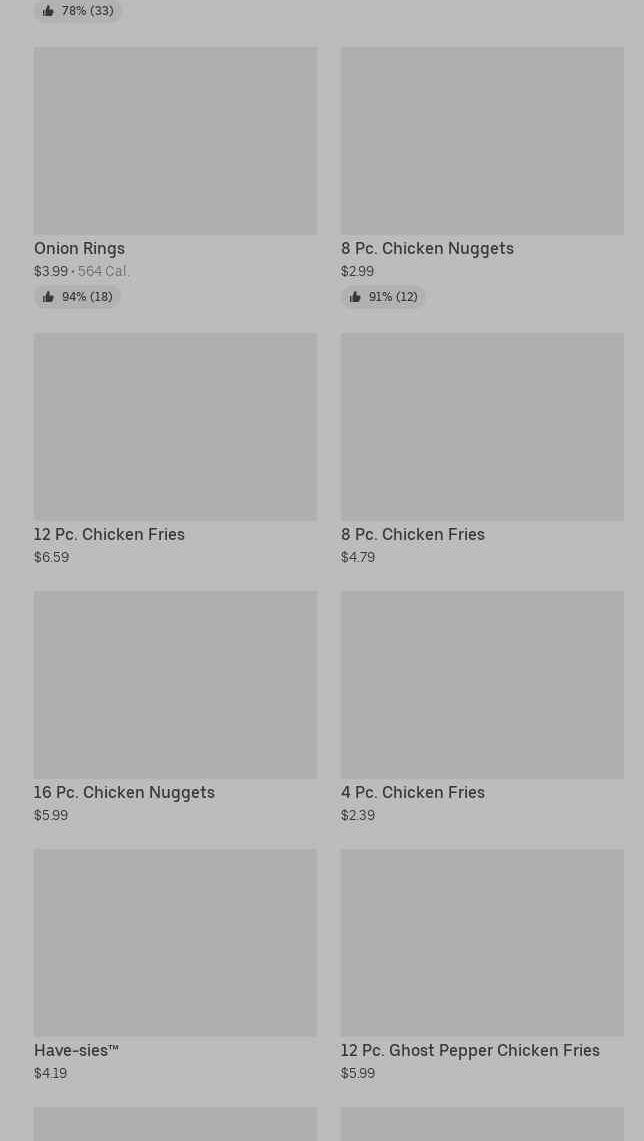Tap the 4 Pc. Chicken Fries card
The image size is (644, 1141).
pos(481,686)
